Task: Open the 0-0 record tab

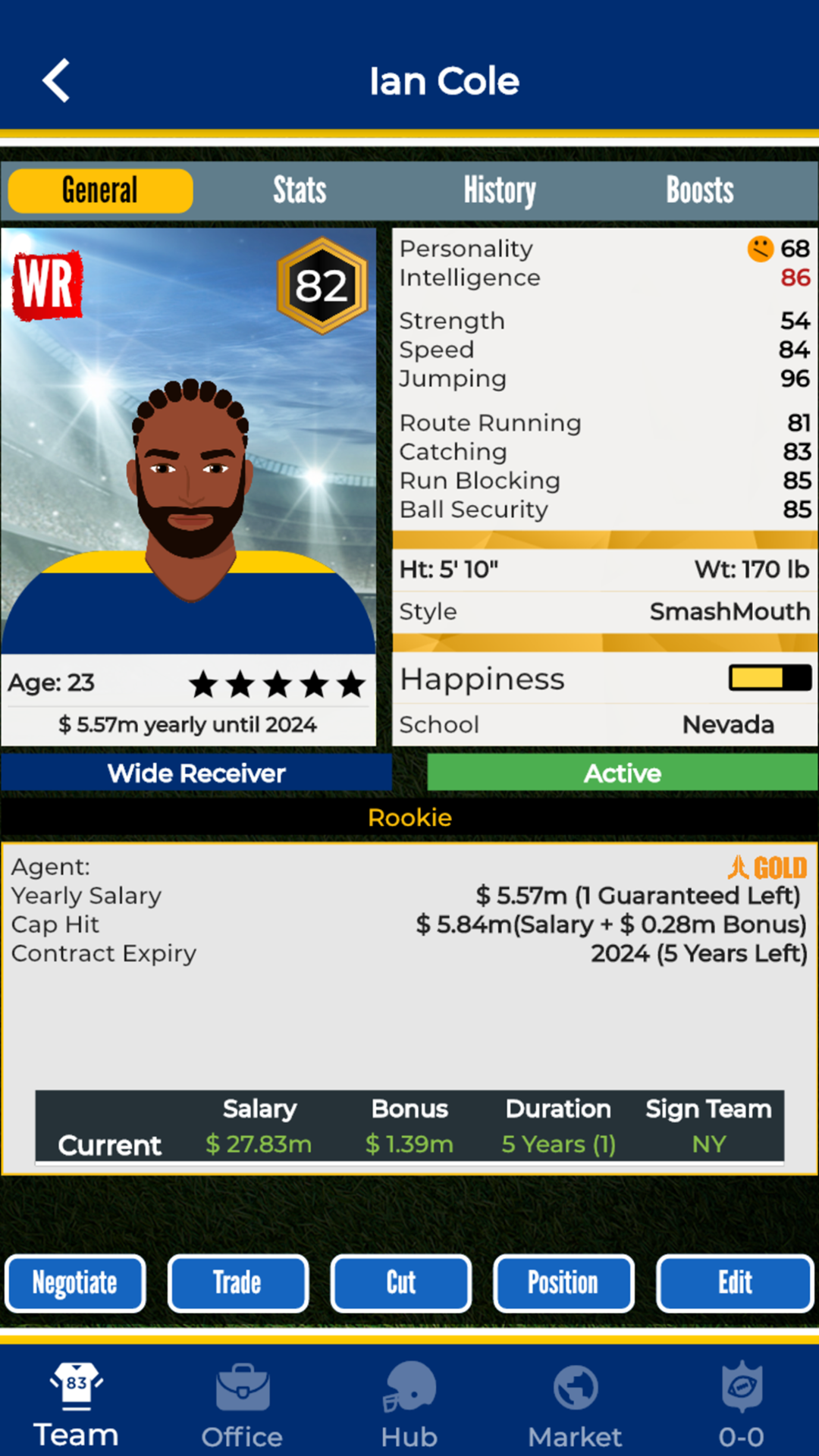Action: tap(741, 1404)
